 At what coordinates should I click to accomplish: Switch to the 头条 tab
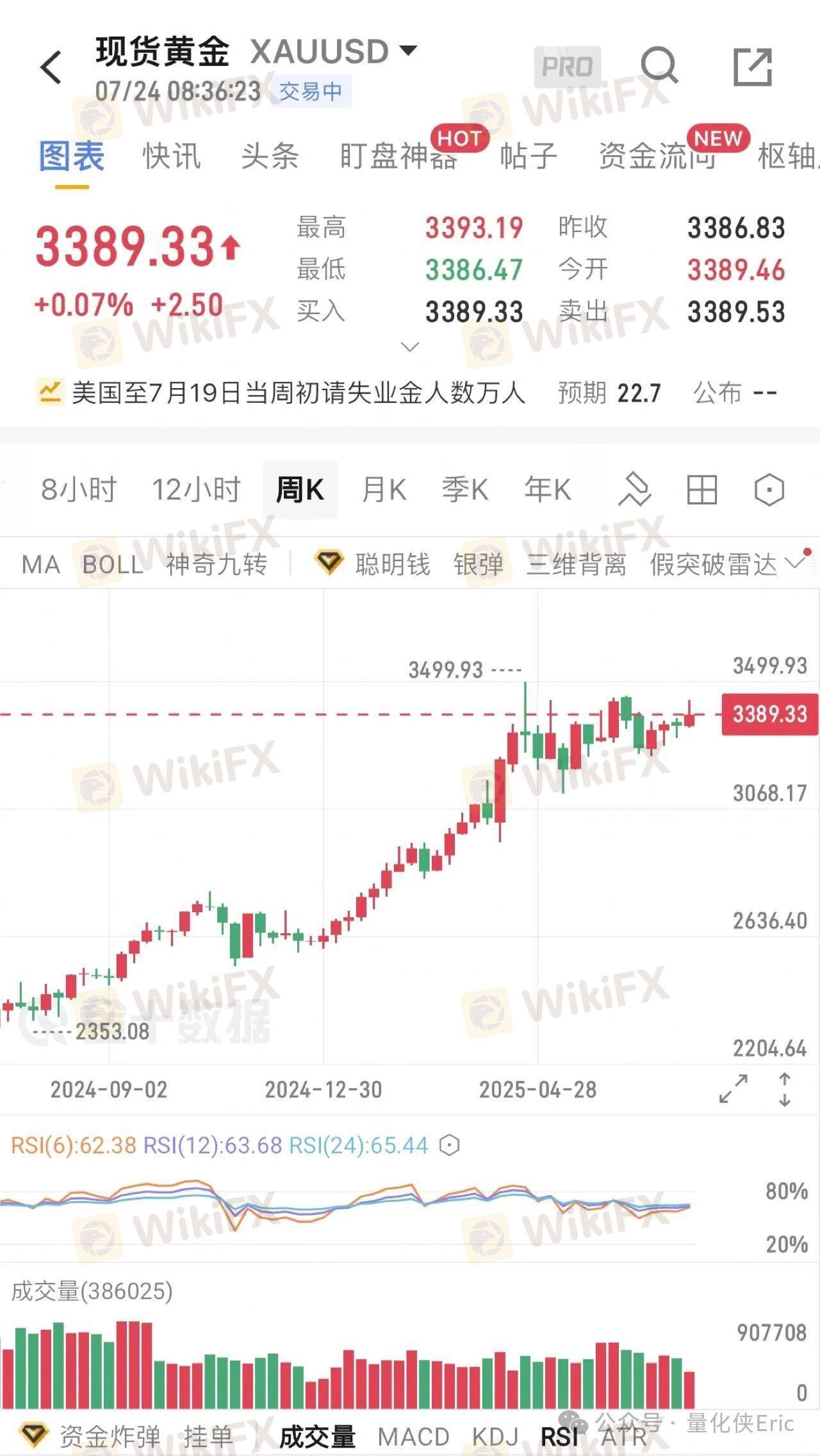pyautogui.click(x=270, y=156)
